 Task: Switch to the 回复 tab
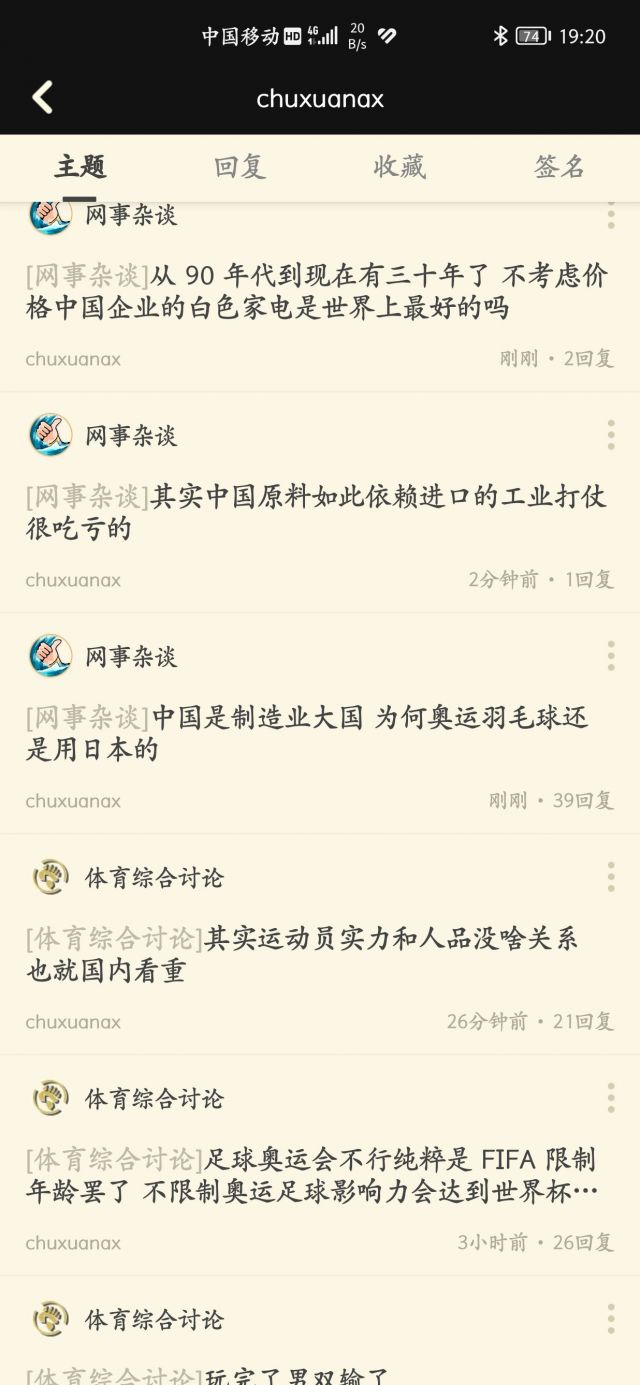pos(240,167)
